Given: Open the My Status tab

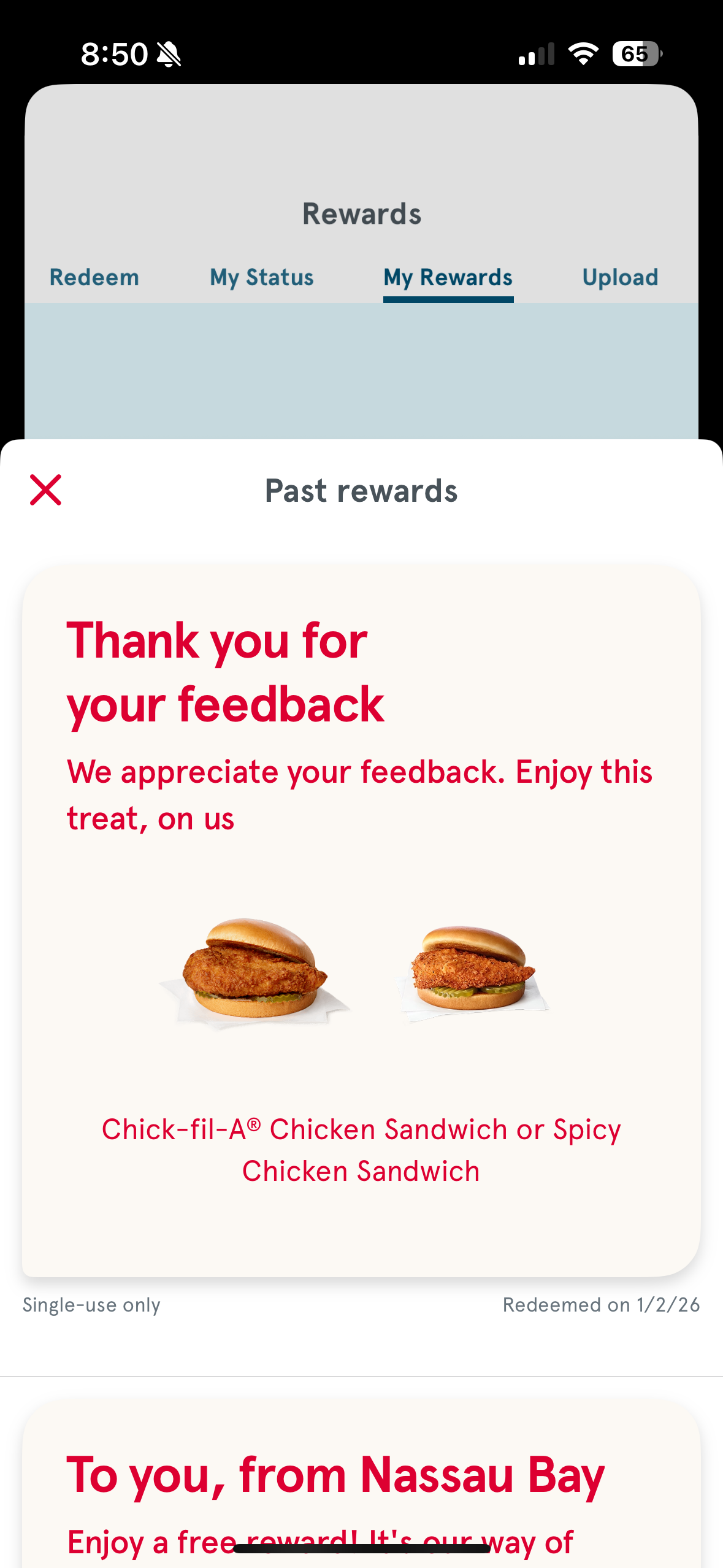Looking at the screenshot, I should 262,277.
